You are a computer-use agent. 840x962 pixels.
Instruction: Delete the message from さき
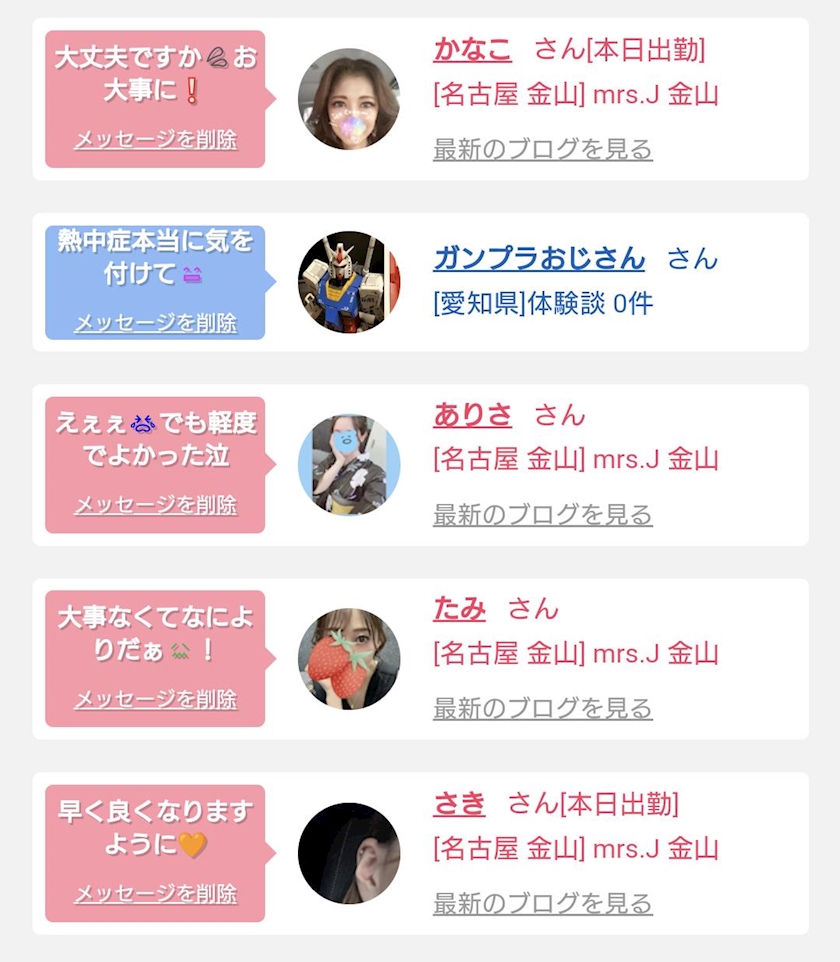coord(156,893)
